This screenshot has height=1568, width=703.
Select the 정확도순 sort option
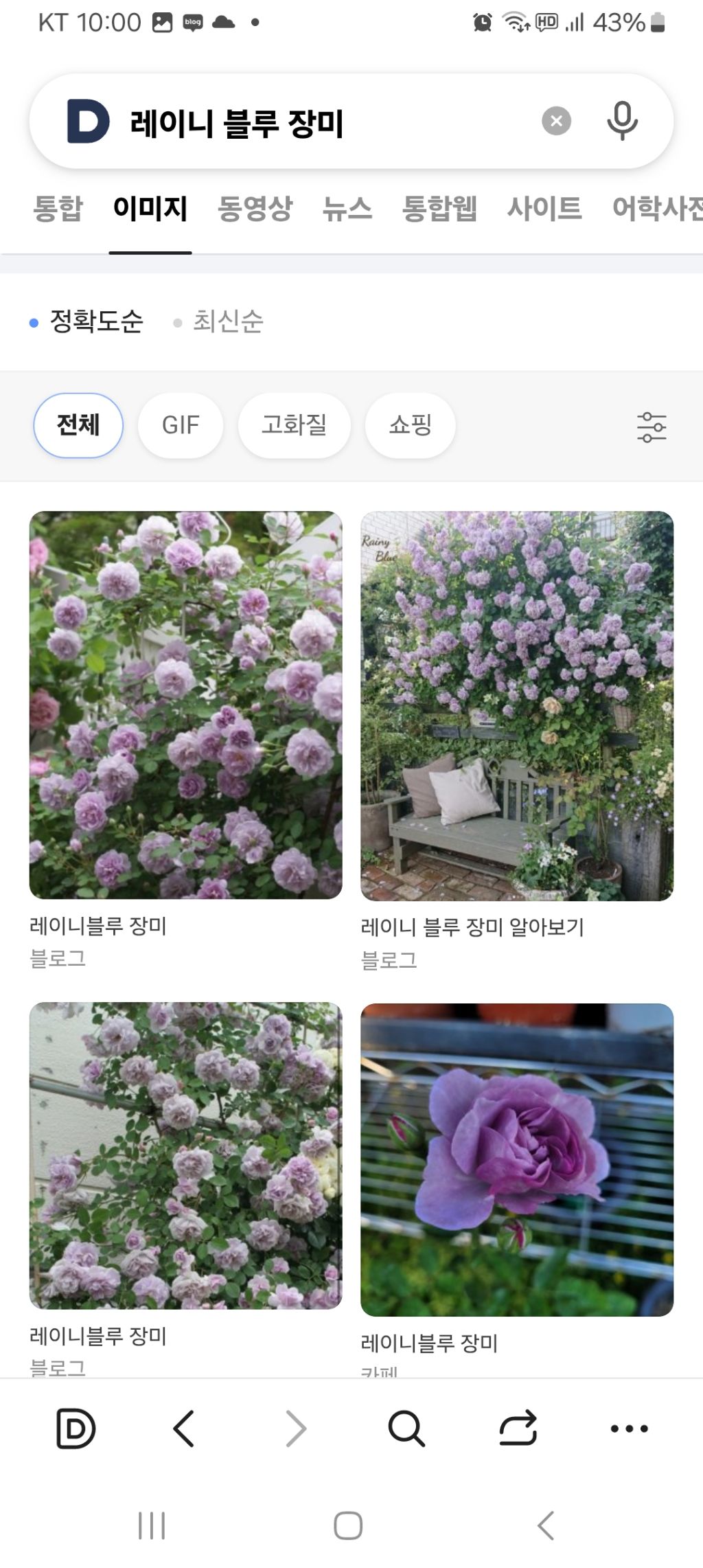point(96,321)
